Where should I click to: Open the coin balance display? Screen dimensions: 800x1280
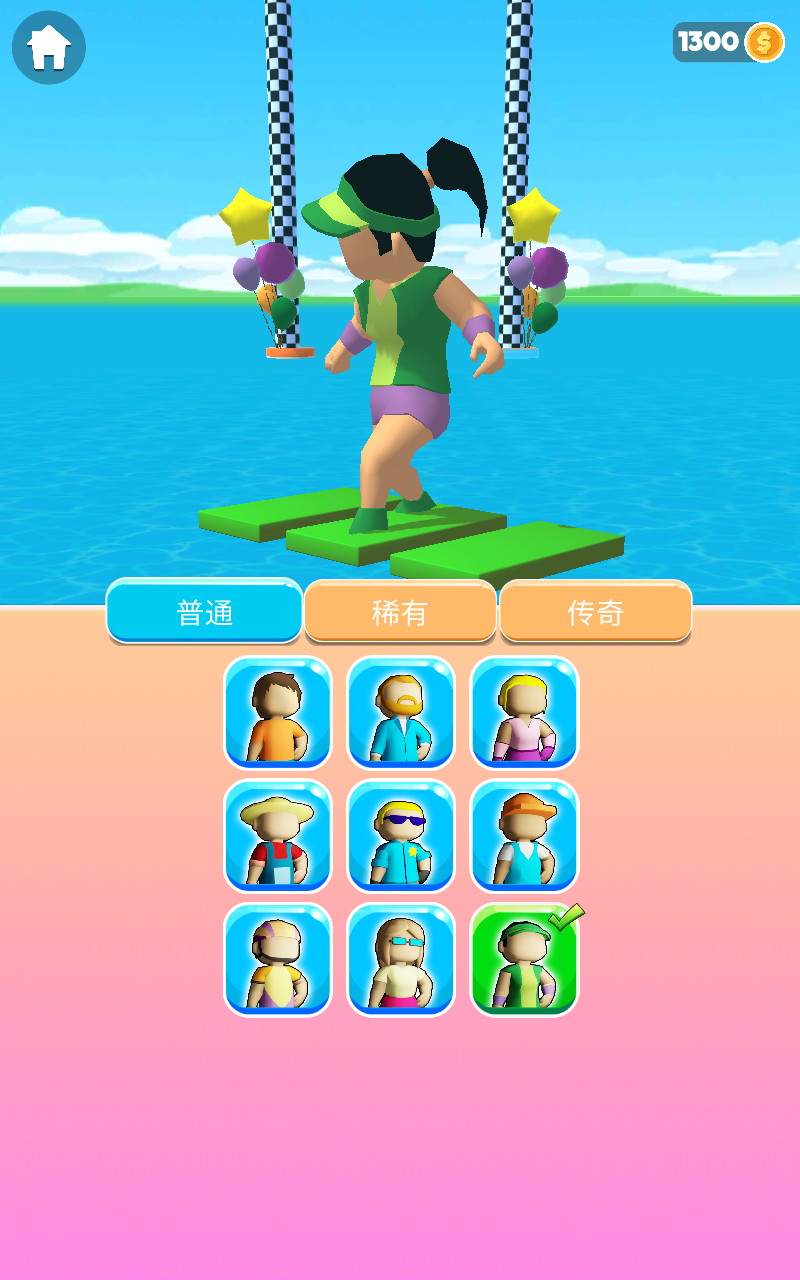(725, 42)
